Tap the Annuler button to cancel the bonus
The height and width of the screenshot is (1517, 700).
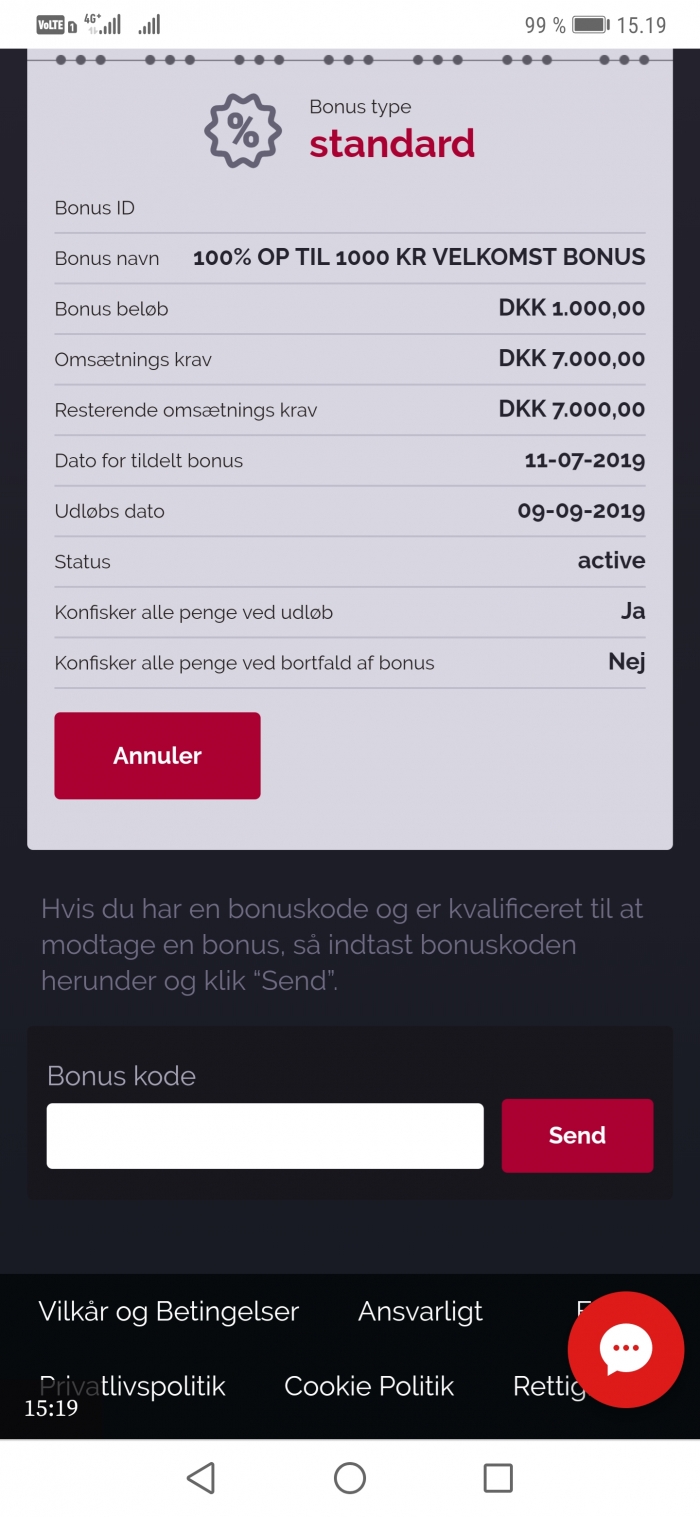tap(157, 755)
